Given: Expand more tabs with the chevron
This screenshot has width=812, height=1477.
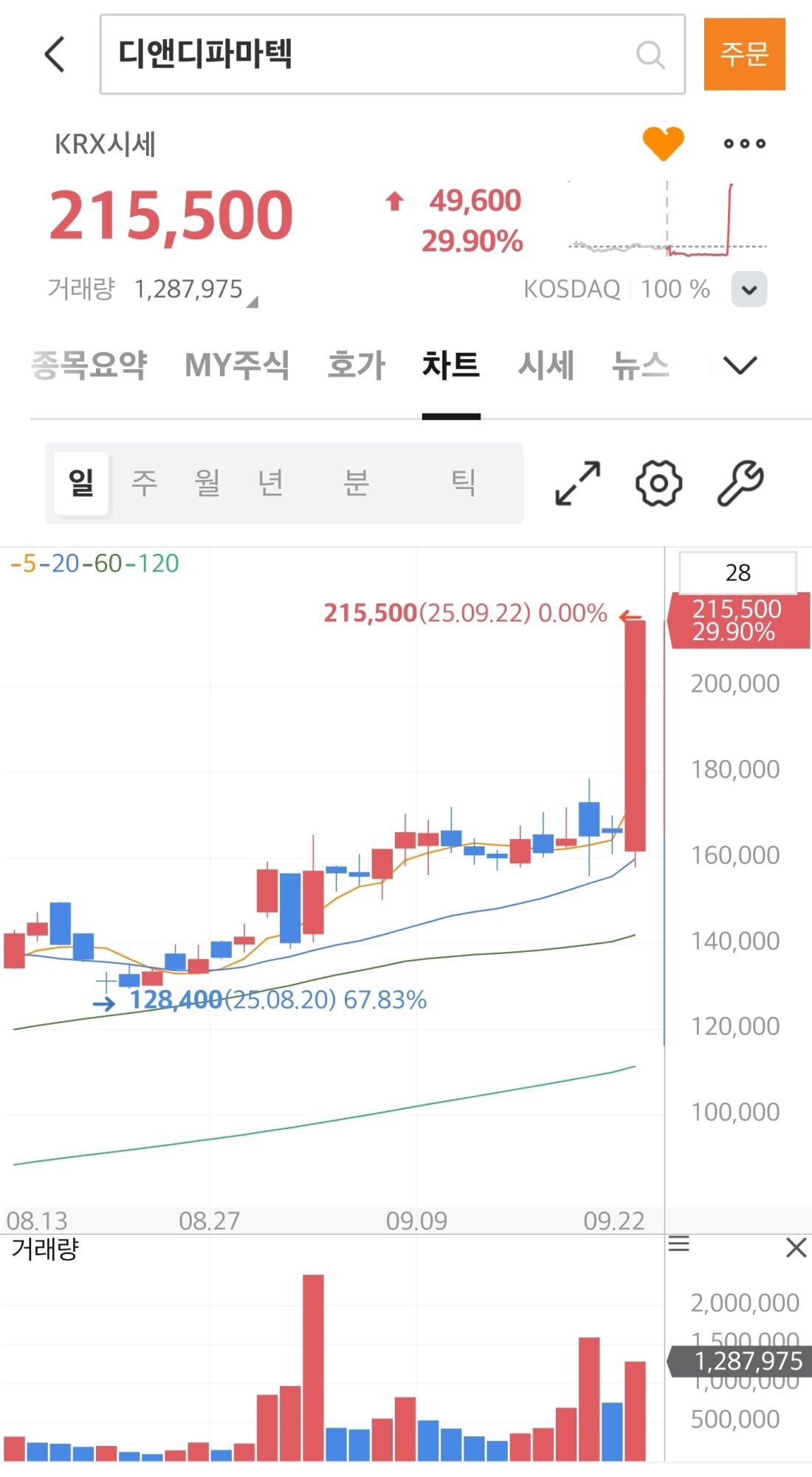Looking at the screenshot, I should coord(740,366).
